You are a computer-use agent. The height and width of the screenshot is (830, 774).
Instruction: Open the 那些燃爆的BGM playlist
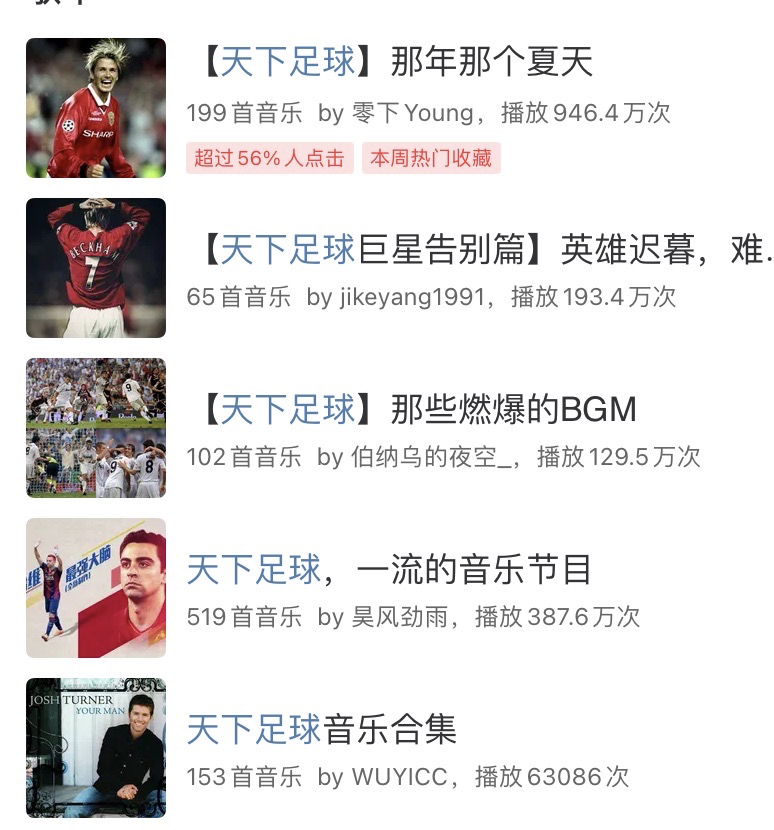[x=419, y=410]
